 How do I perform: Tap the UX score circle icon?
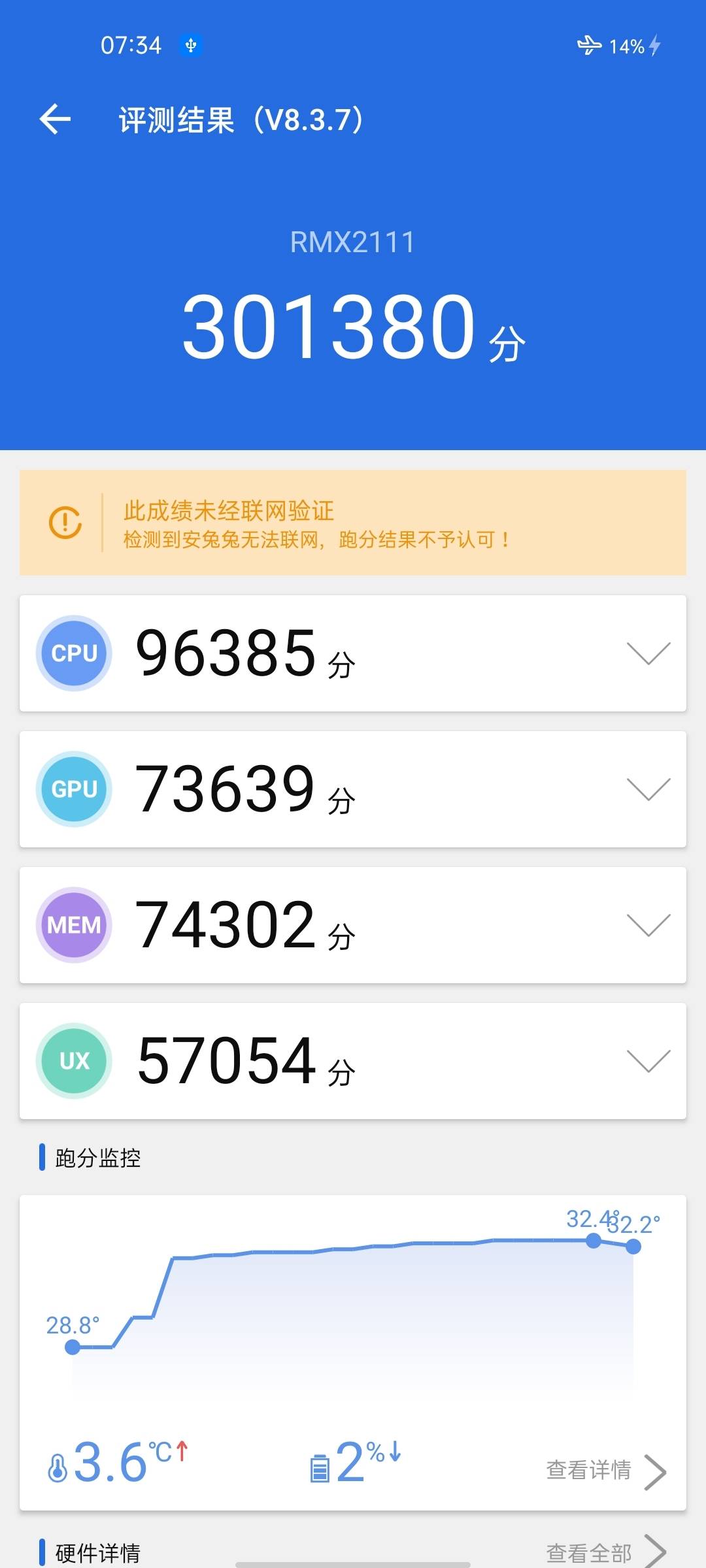pyautogui.click(x=73, y=1060)
